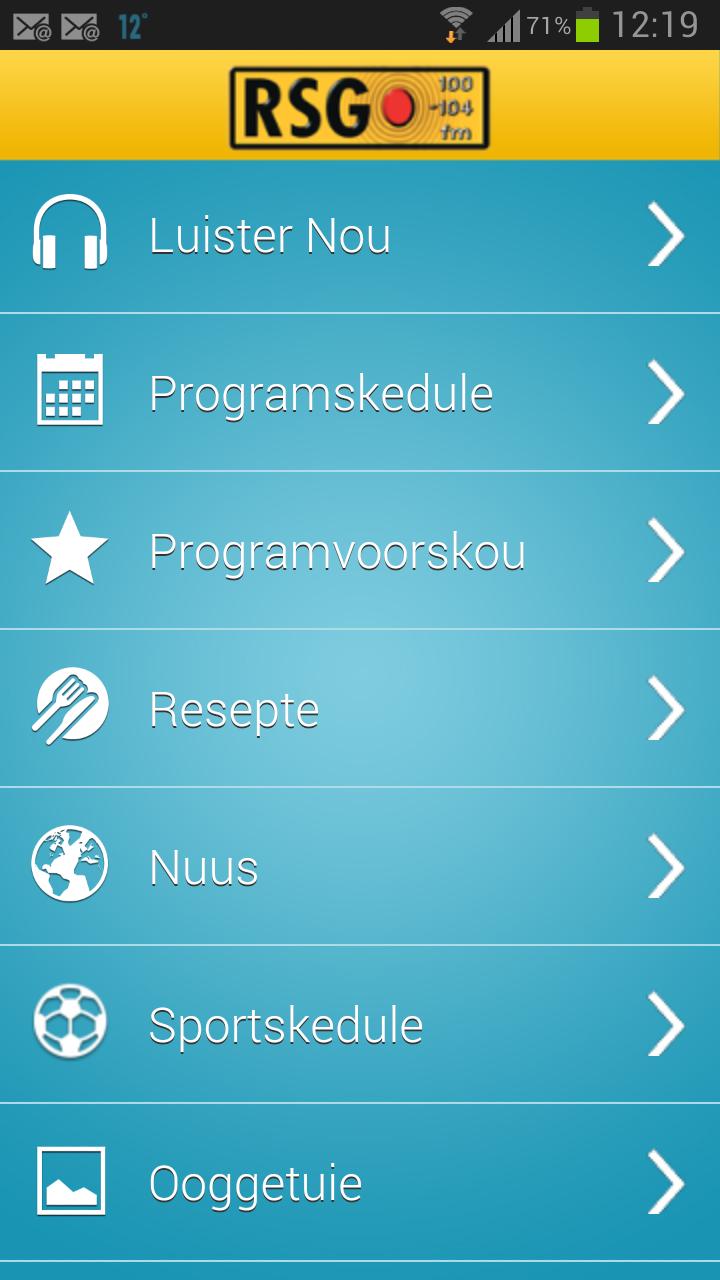Viewport: 720px width, 1280px height.
Task: Go to the Resepte section
Action: [x=360, y=709]
